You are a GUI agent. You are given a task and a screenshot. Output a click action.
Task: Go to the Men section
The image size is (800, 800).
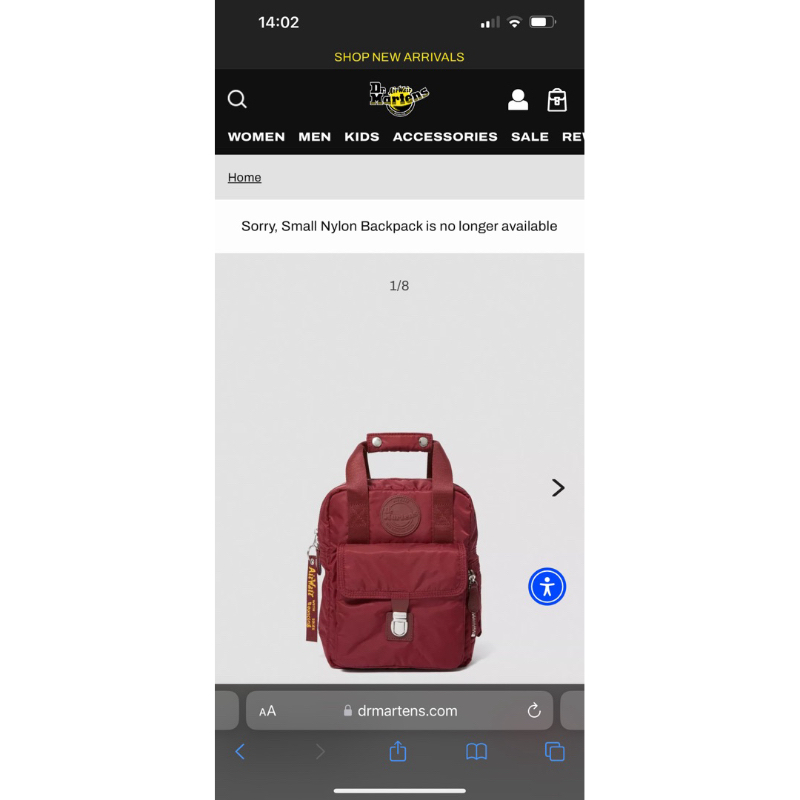(314, 137)
